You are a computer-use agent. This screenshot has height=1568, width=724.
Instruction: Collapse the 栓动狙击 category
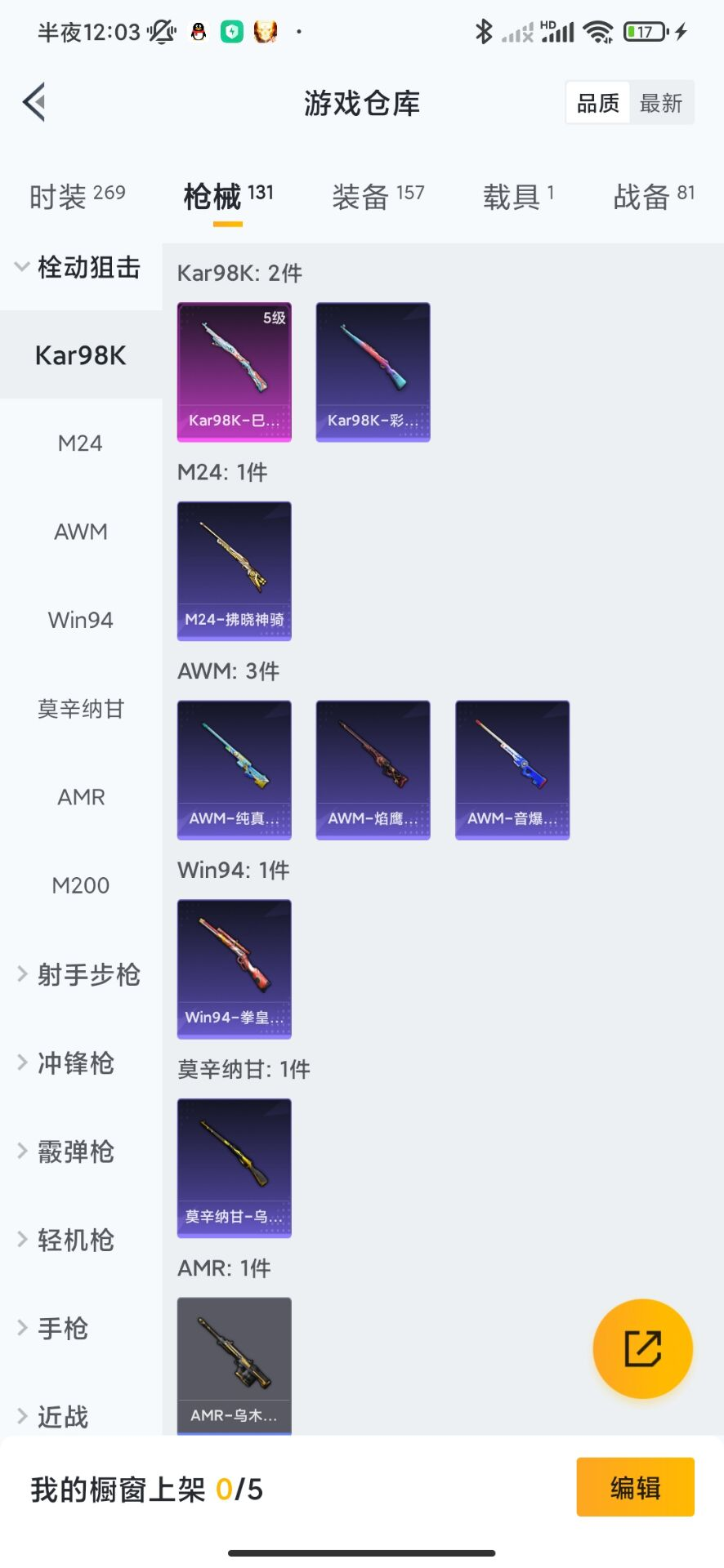click(x=78, y=268)
